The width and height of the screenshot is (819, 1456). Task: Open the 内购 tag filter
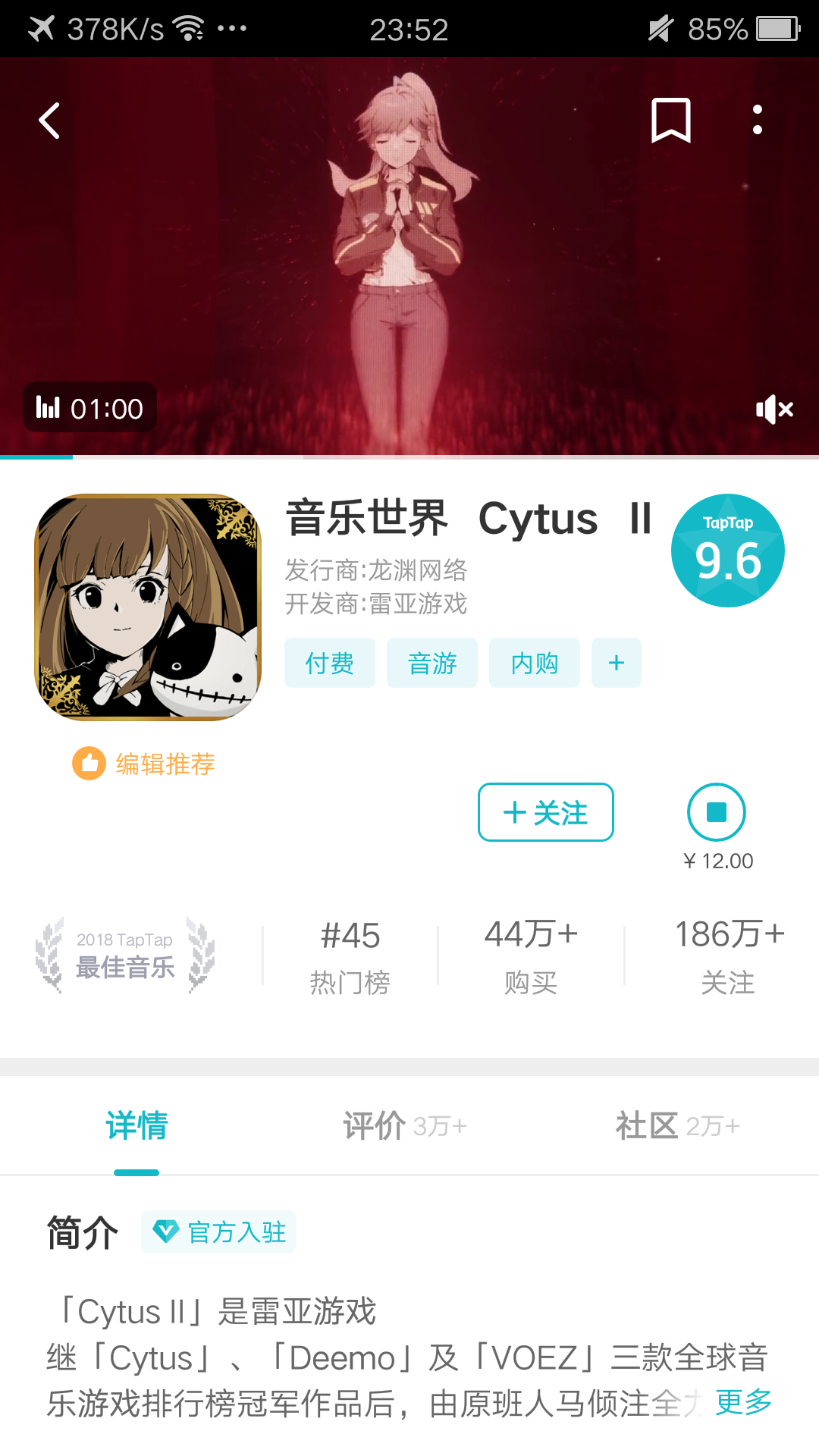[x=534, y=663]
